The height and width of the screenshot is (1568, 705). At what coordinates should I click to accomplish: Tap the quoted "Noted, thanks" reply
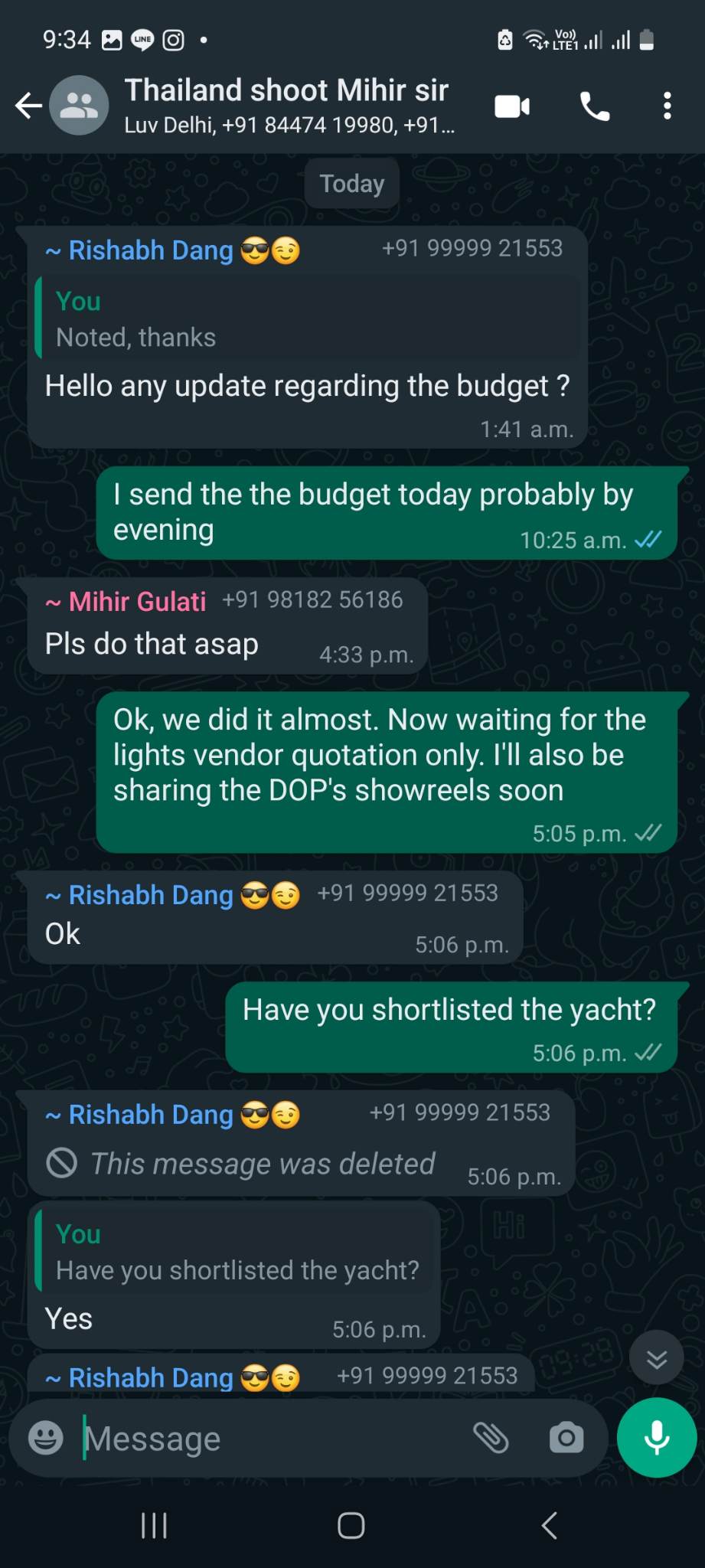307,318
